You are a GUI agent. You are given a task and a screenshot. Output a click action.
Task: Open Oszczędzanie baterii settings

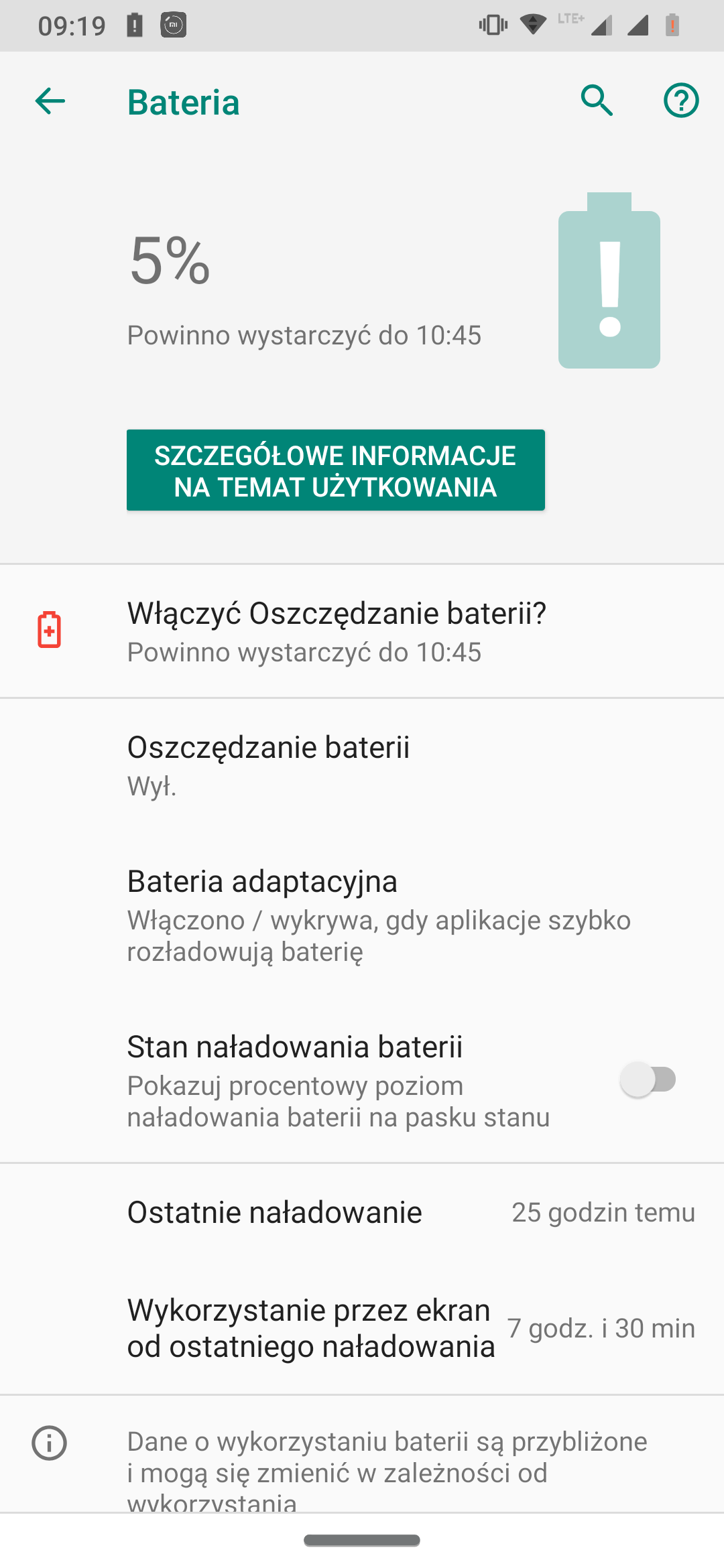[x=362, y=765]
